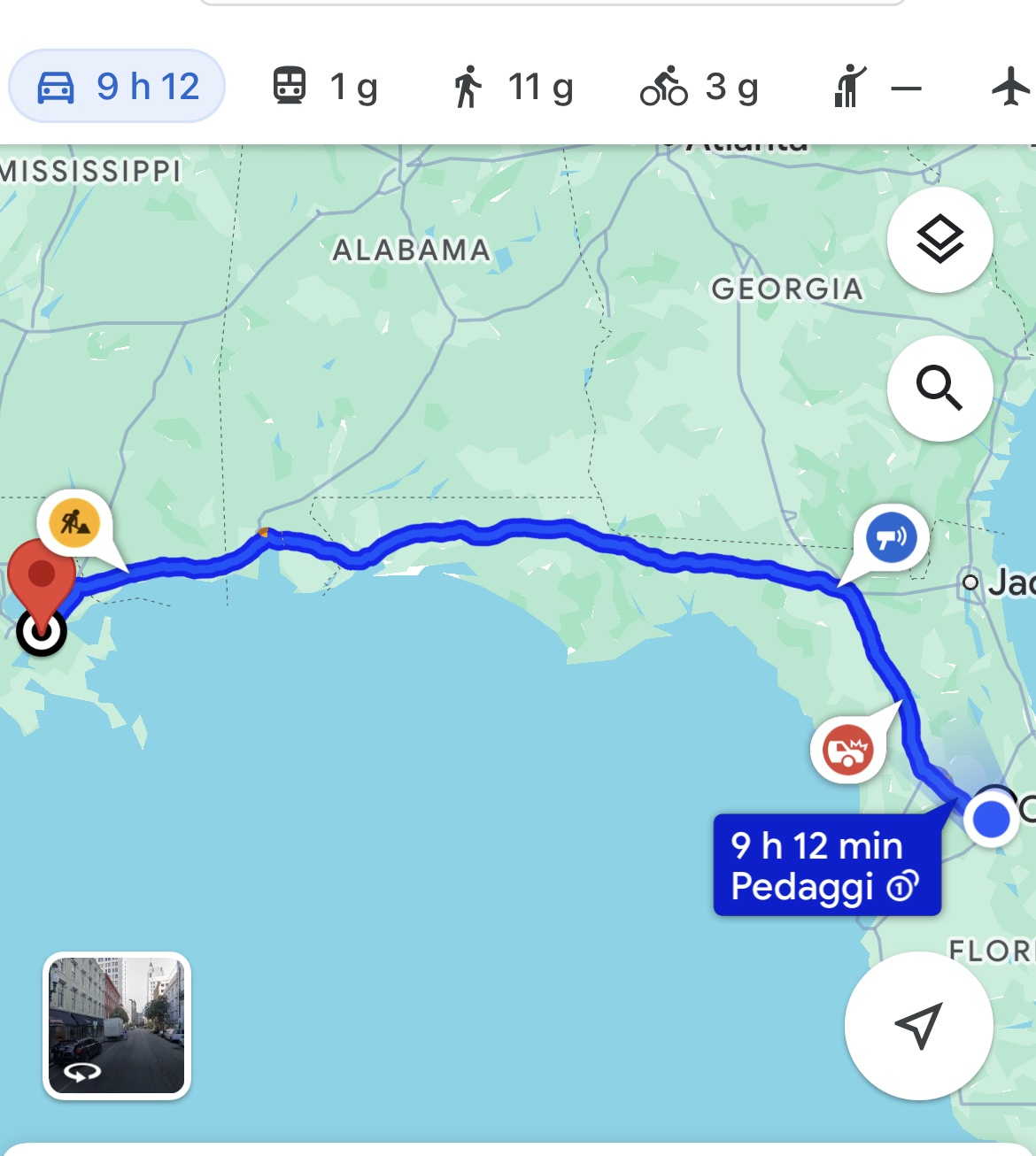1036x1156 pixels.
Task: Choose walking directions 11 g
Action: (x=512, y=87)
